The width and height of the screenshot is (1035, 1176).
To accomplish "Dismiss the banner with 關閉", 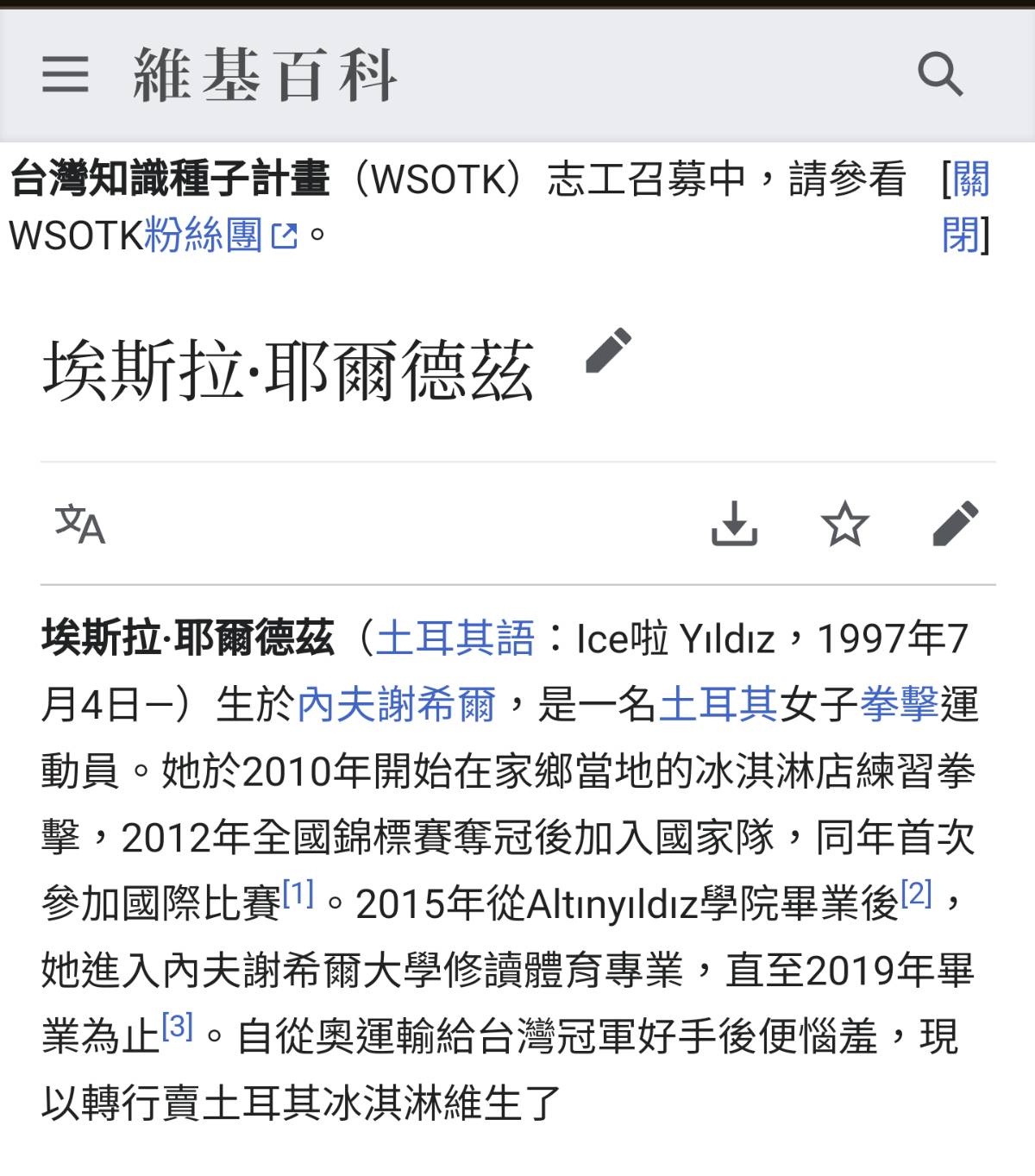I will pos(966,207).
